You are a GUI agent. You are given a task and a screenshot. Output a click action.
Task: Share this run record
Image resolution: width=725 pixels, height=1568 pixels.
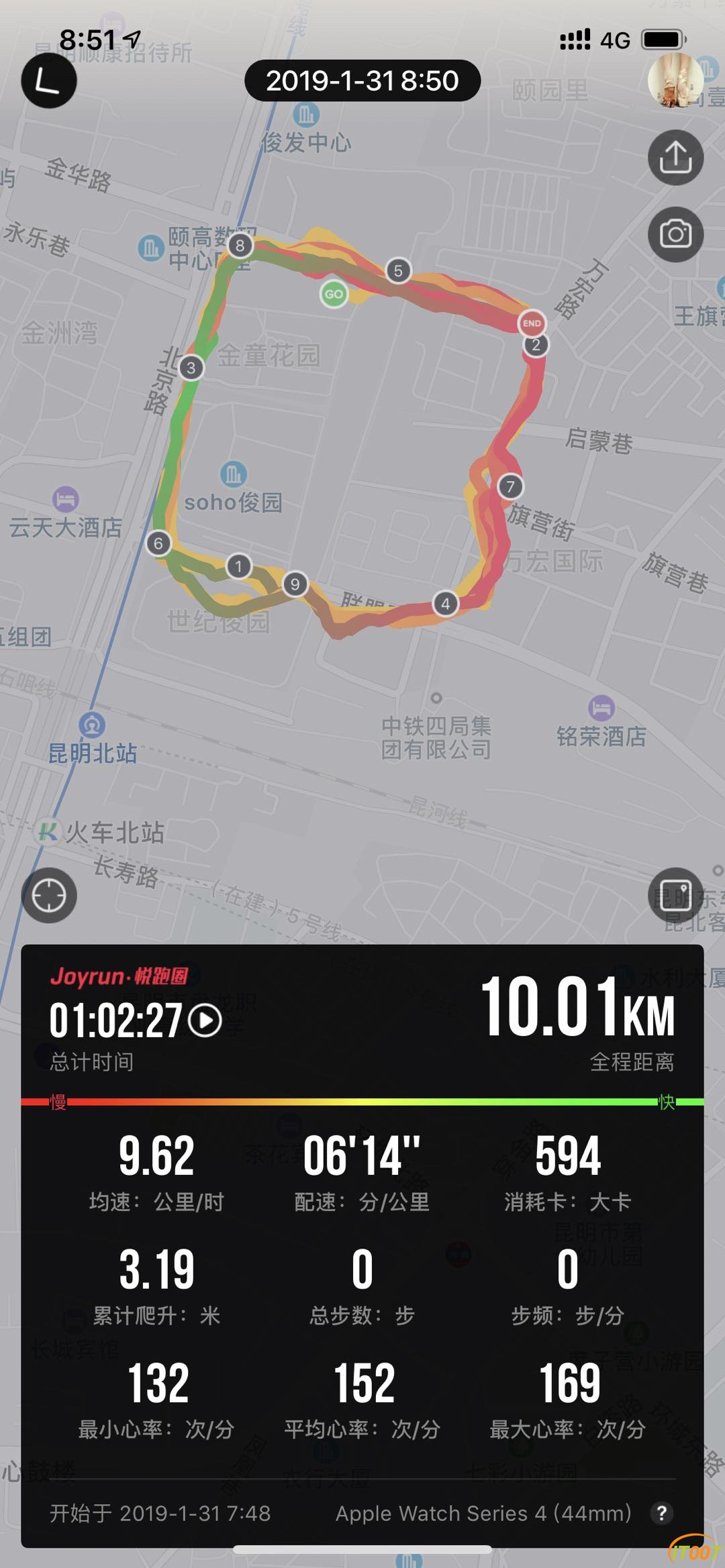point(675,158)
